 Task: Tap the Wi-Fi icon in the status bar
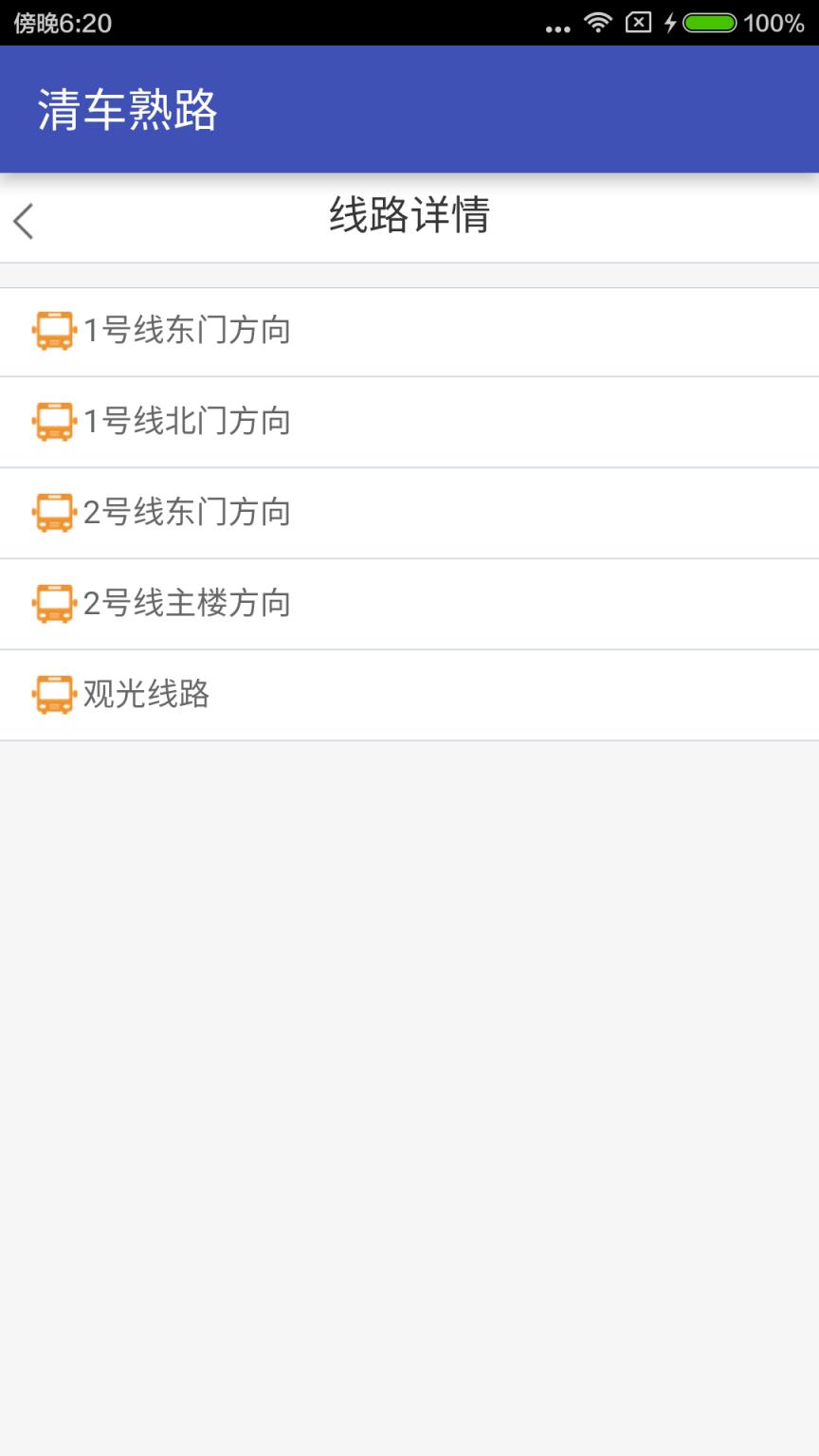(598, 26)
